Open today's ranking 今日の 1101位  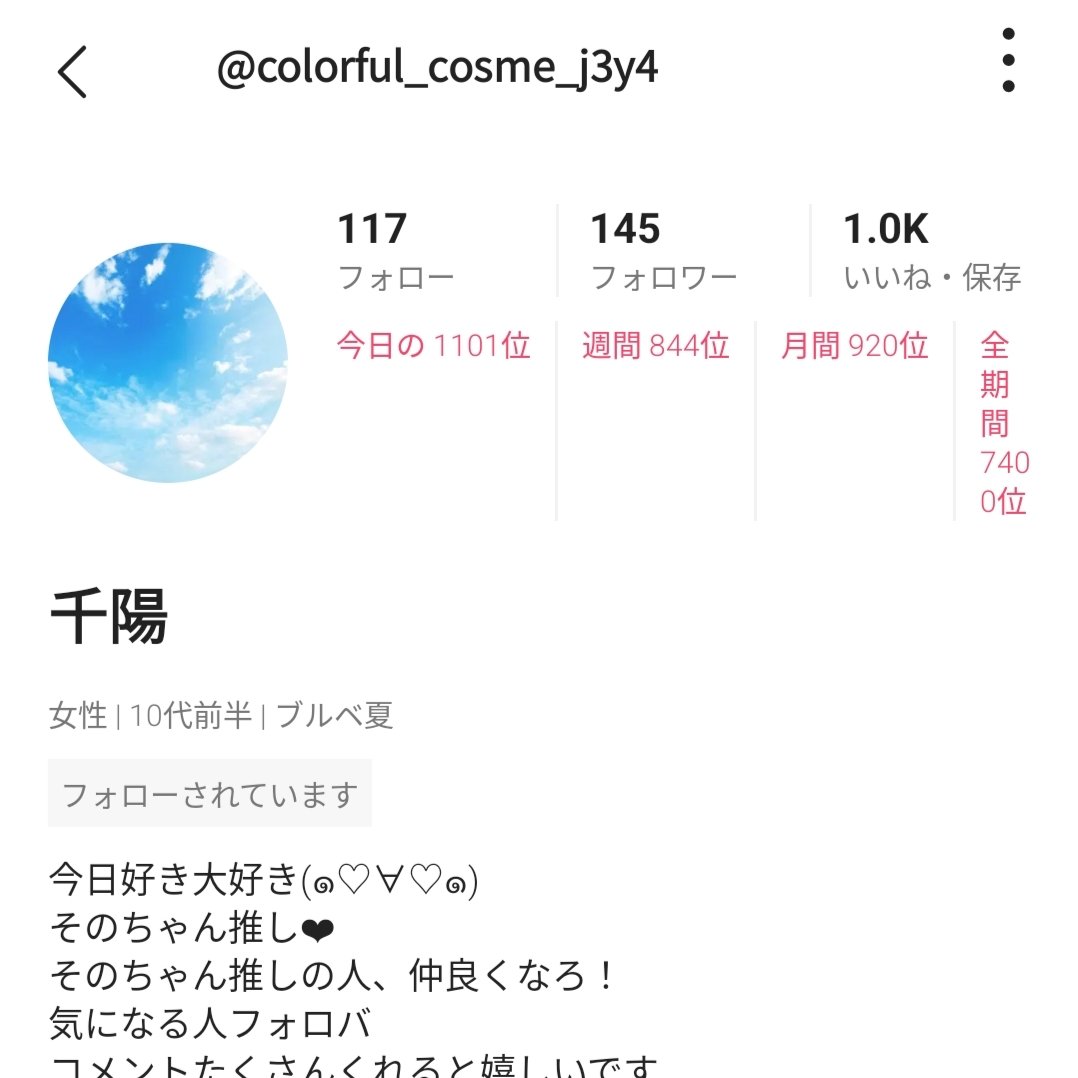pyautogui.click(x=433, y=347)
